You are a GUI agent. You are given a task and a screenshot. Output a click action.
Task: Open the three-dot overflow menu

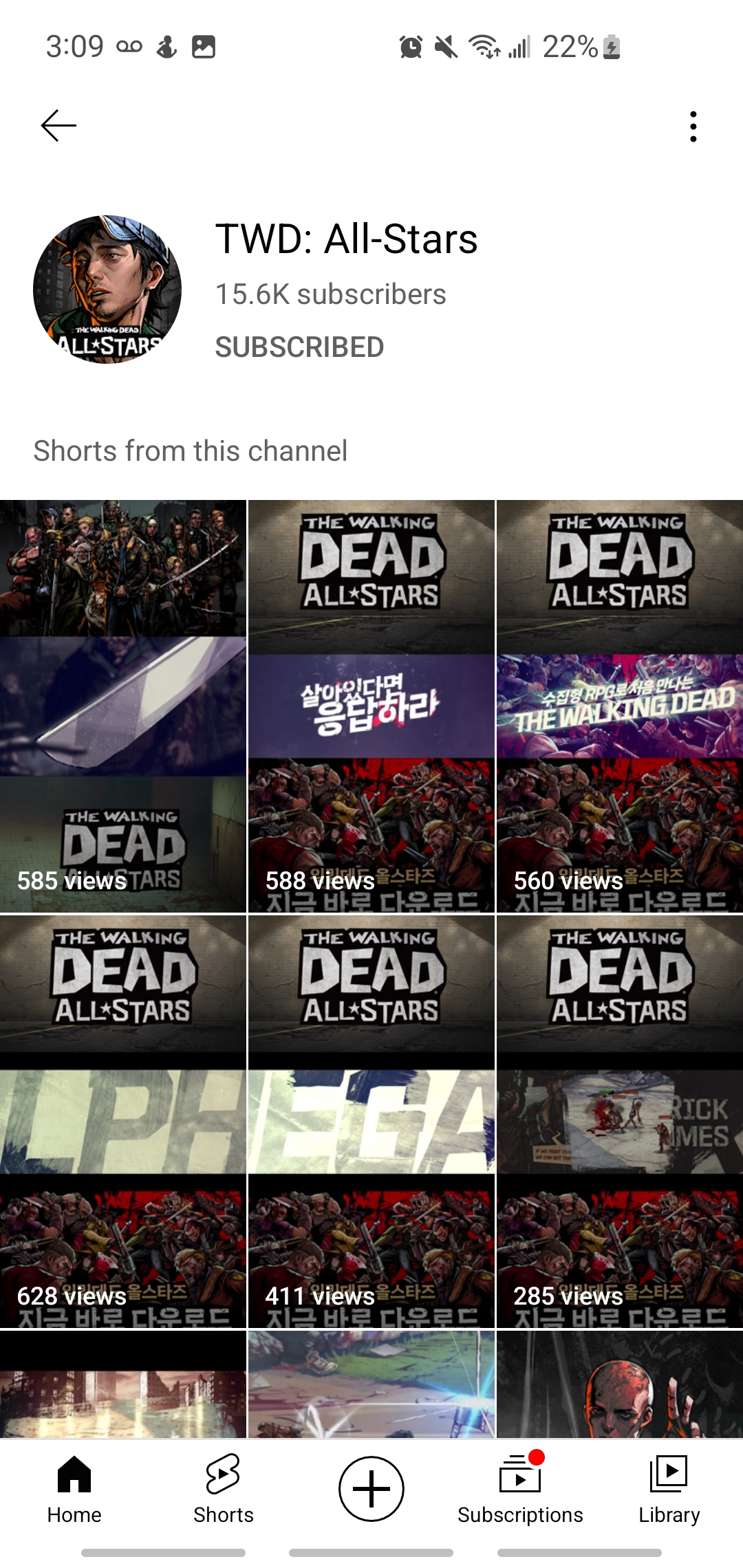click(693, 127)
